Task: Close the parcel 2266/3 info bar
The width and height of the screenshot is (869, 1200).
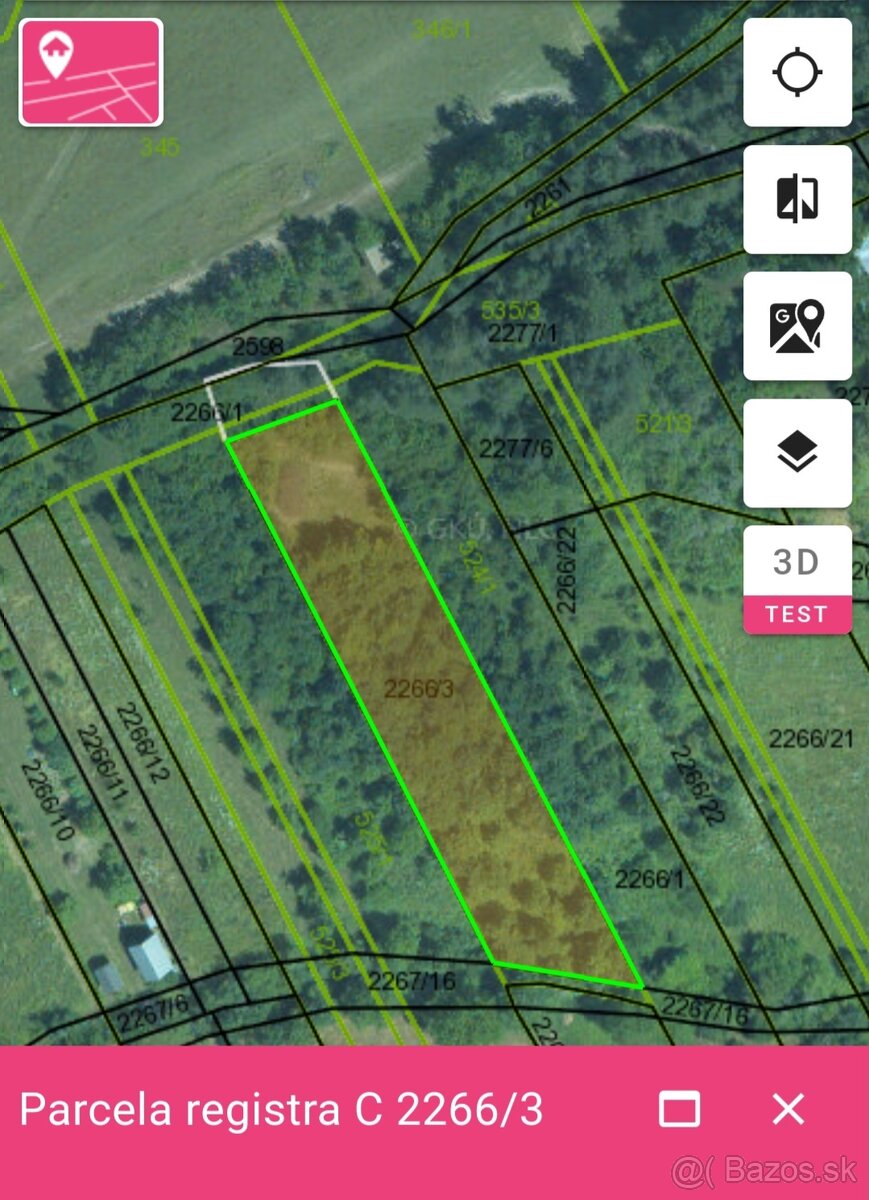Action: coord(788,1109)
